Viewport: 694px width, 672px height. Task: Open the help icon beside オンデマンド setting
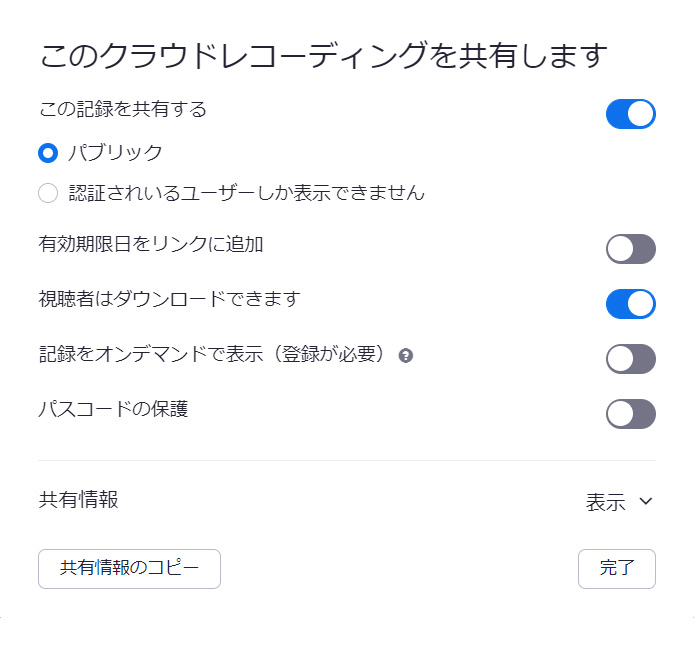pos(405,356)
